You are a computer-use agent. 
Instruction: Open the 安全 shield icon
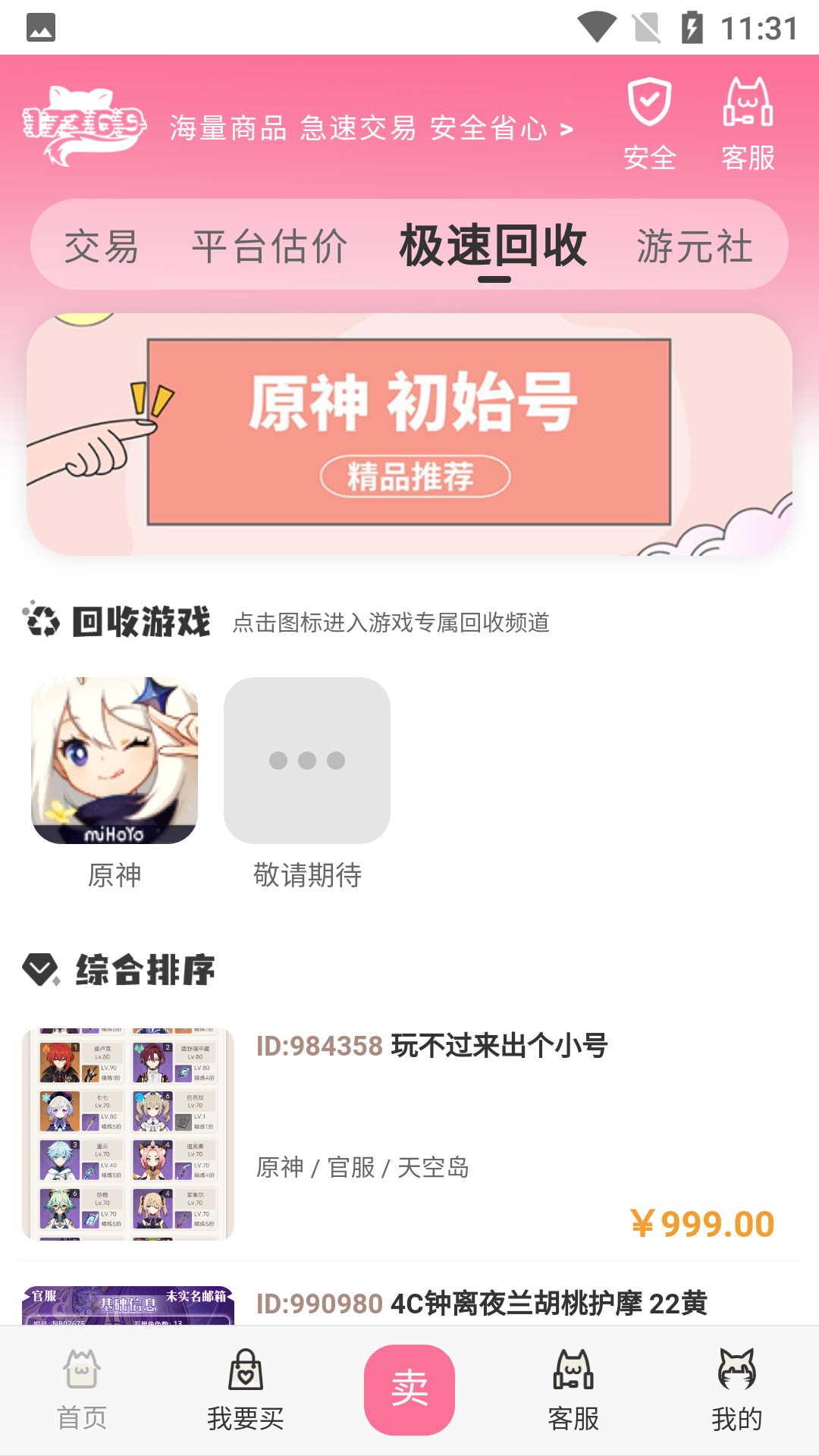tap(650, 125)
